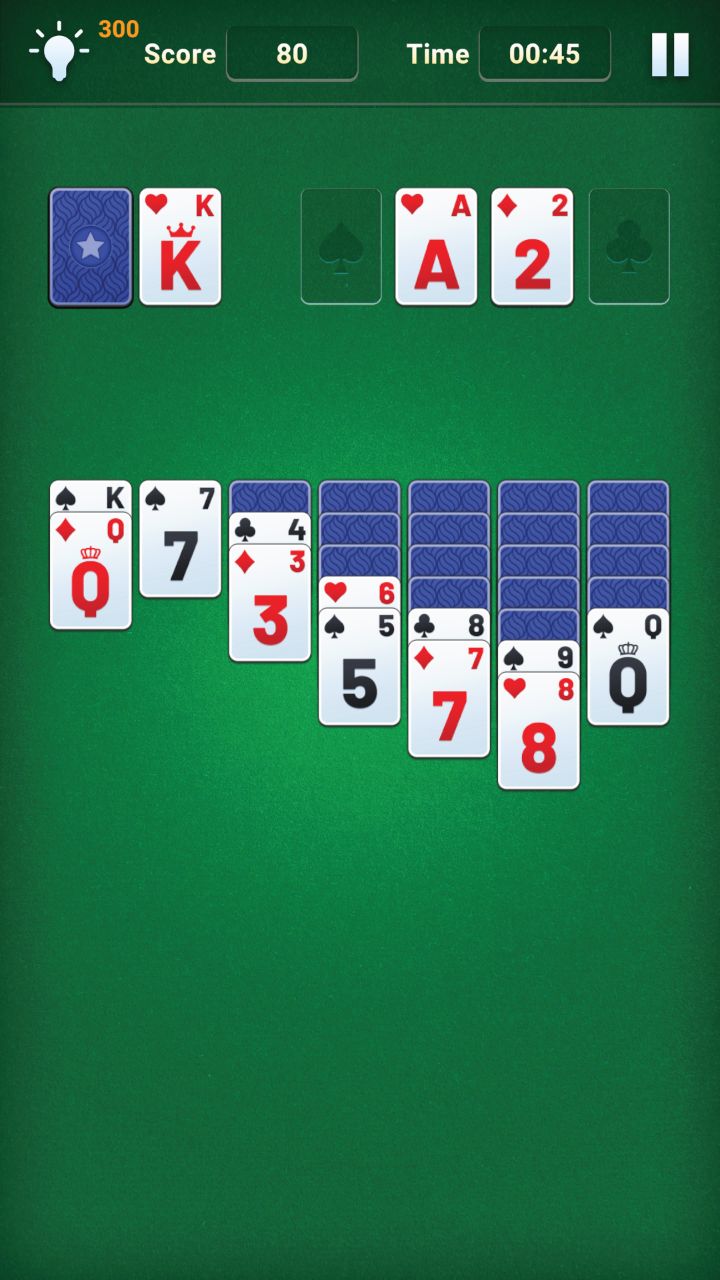Image resolution: width=720 pixels, height=1280 pixels.
Task: Select the 7 of diamonds card
Action: 449,707
